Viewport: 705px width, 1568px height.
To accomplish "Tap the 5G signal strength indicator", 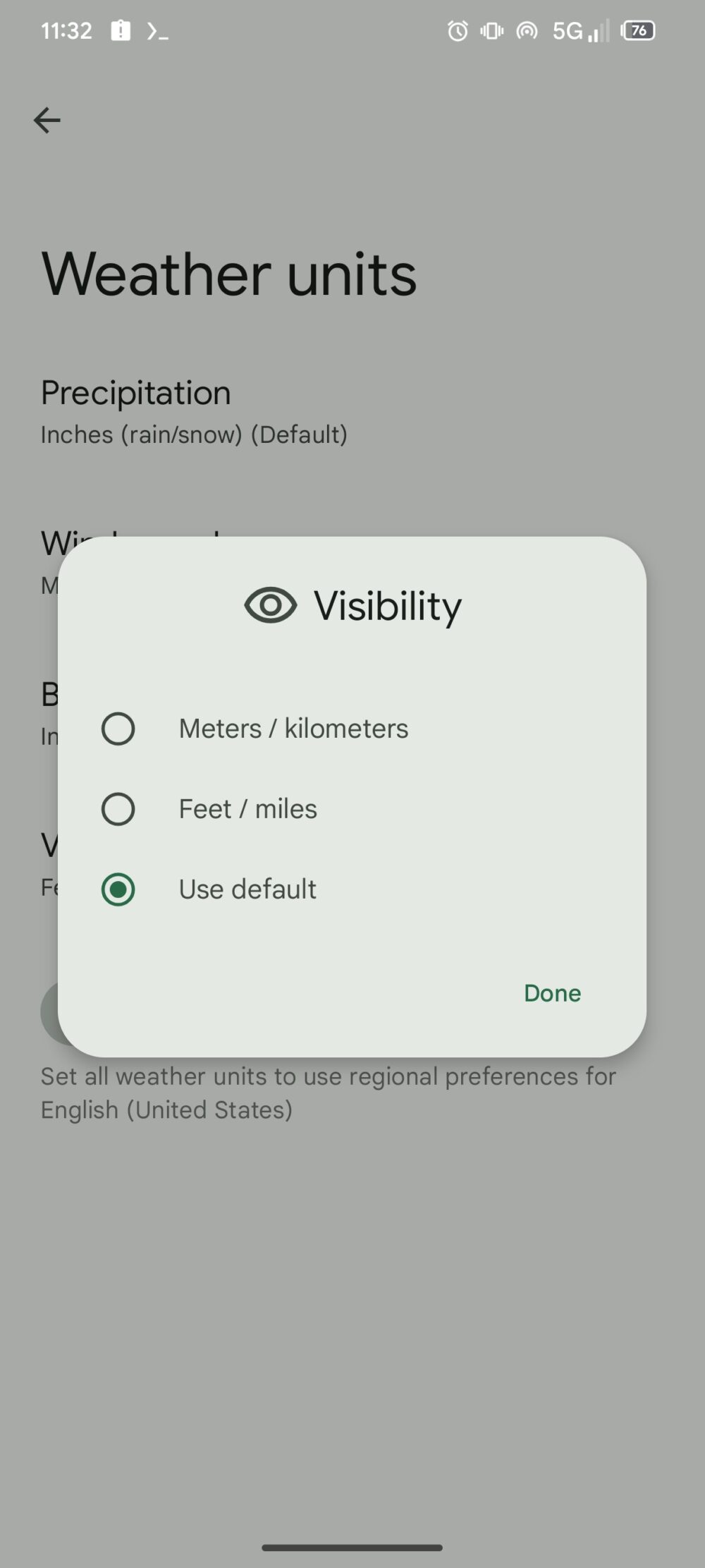I will pyautogui.click(x=578, y=30).
